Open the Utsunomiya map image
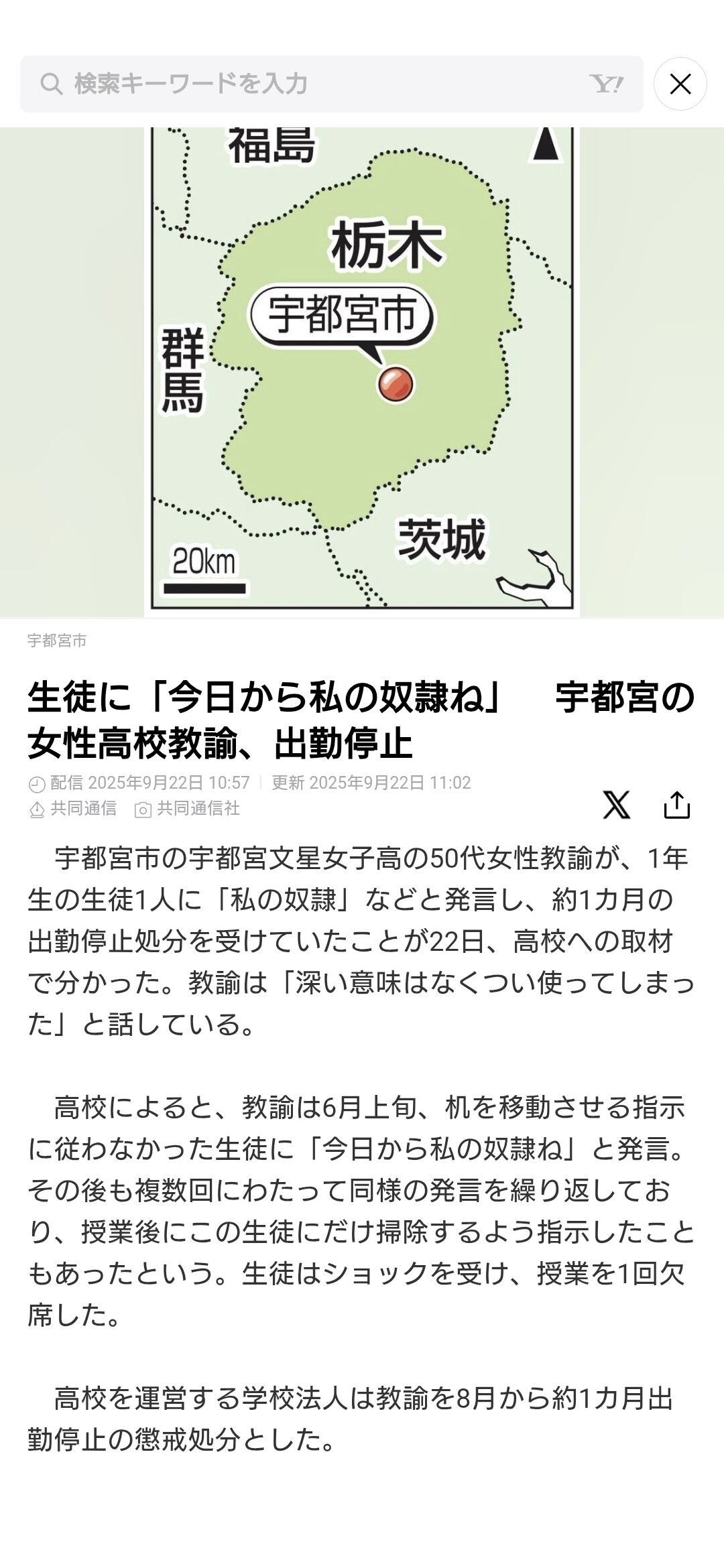The image size is (724, 1568). coord(362,372)
